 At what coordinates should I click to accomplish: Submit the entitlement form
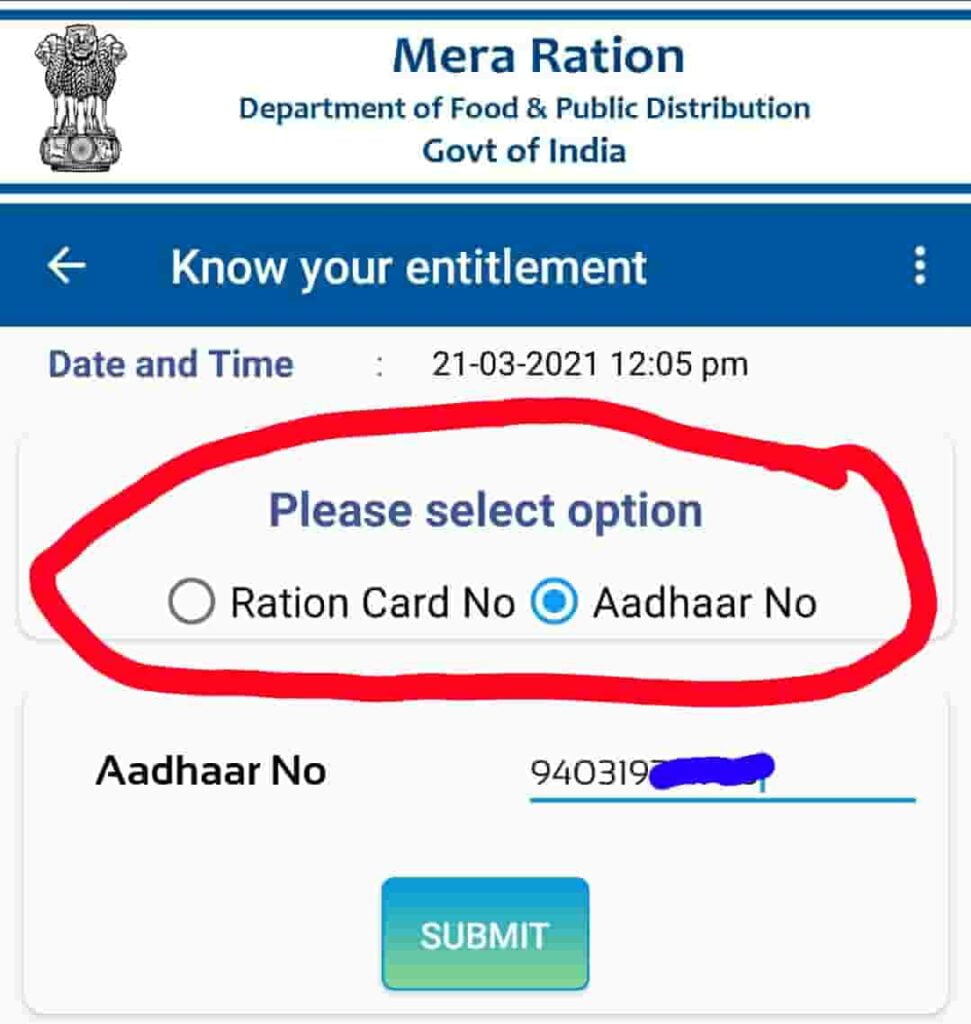coord(485,934)
